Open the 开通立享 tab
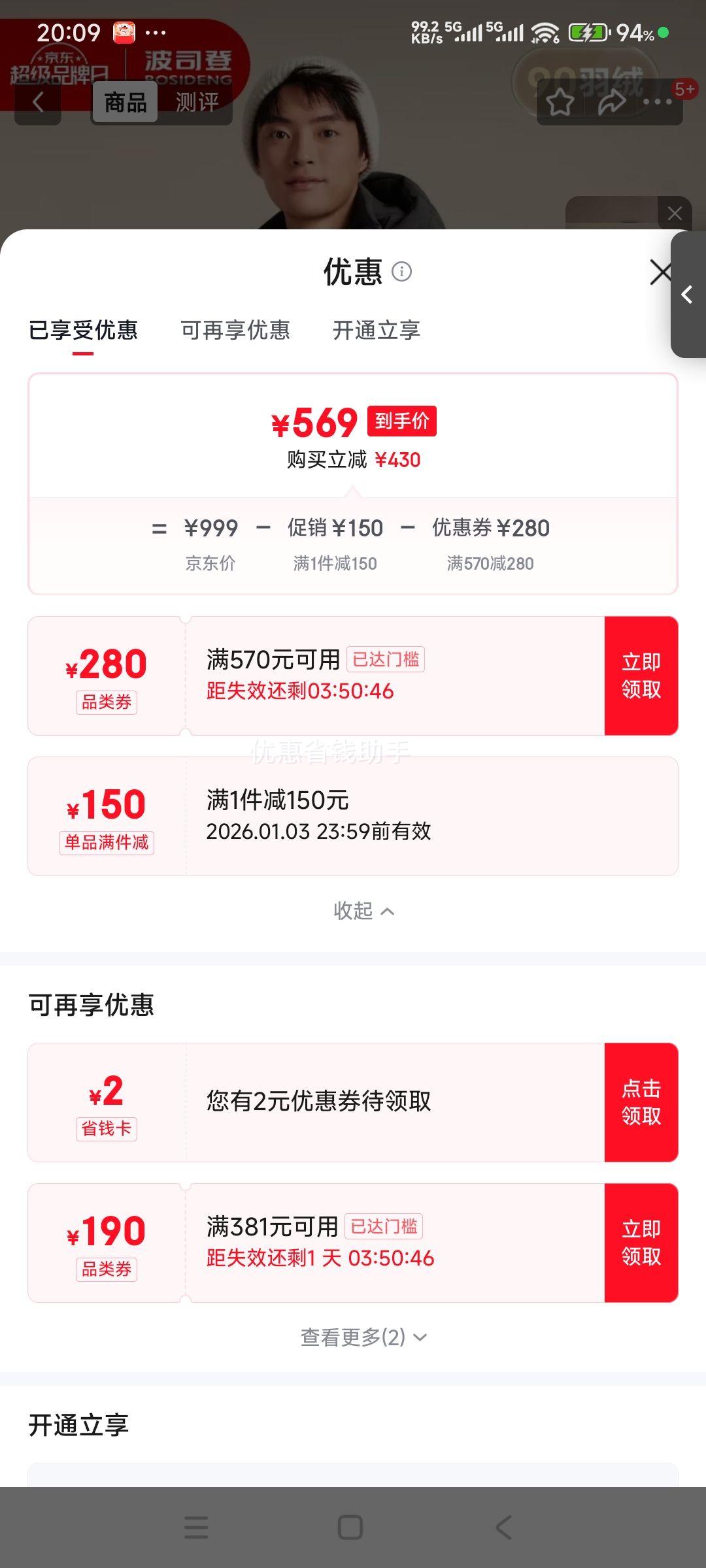 [376, 331]
